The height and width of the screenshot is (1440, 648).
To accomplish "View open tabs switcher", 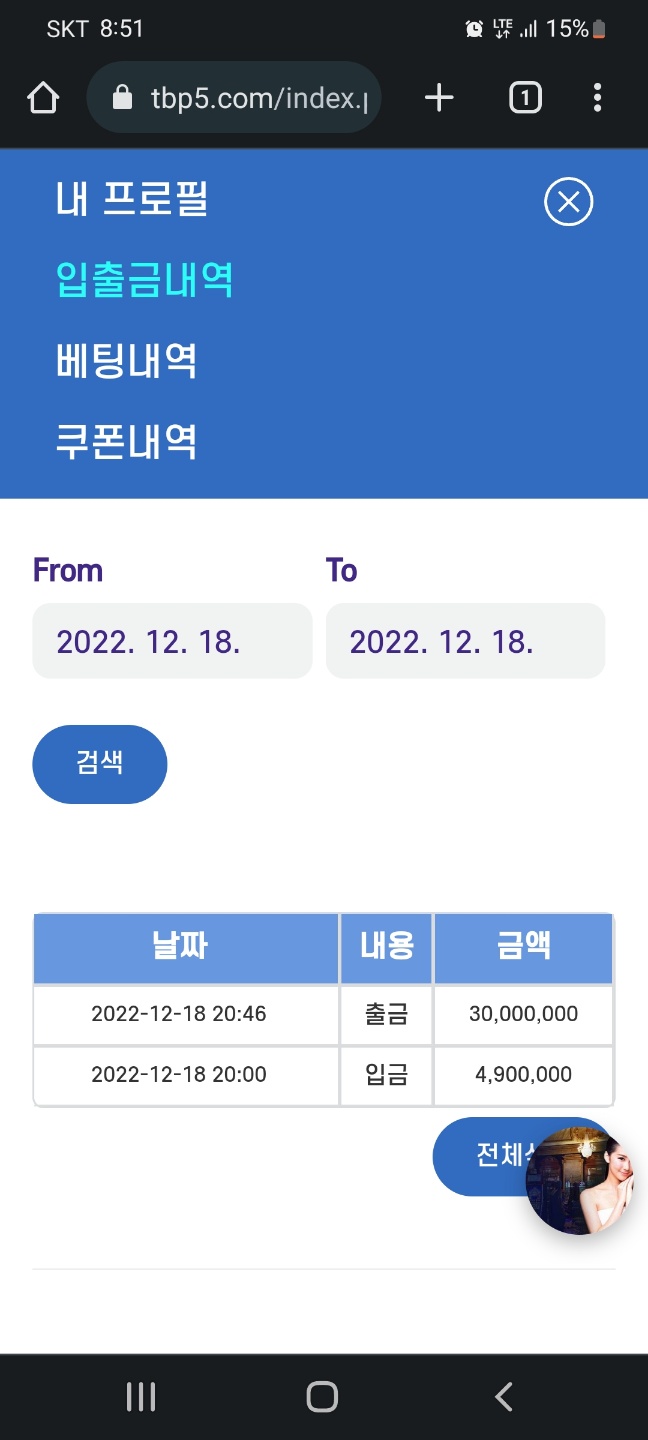I will point(525,98).
